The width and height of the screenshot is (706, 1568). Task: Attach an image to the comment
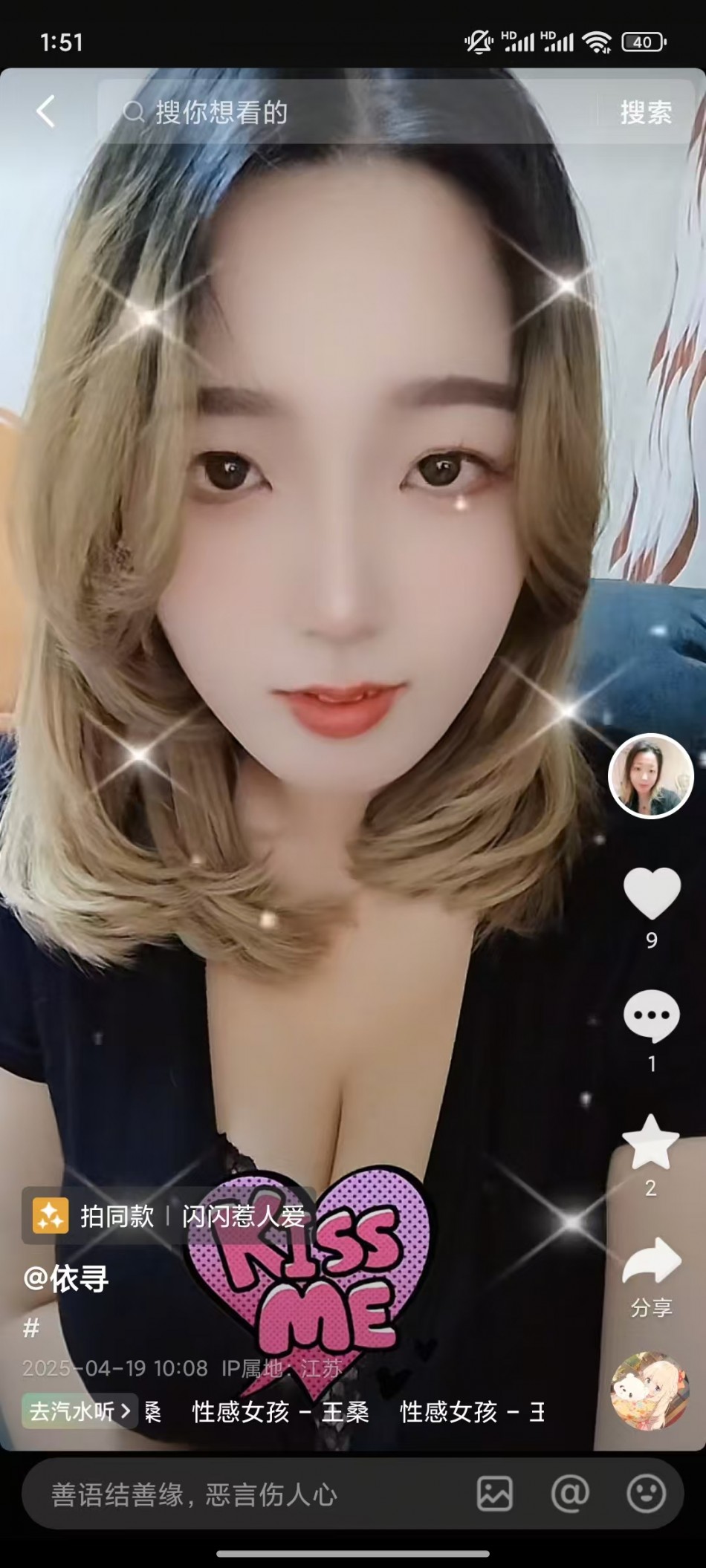494,1494
